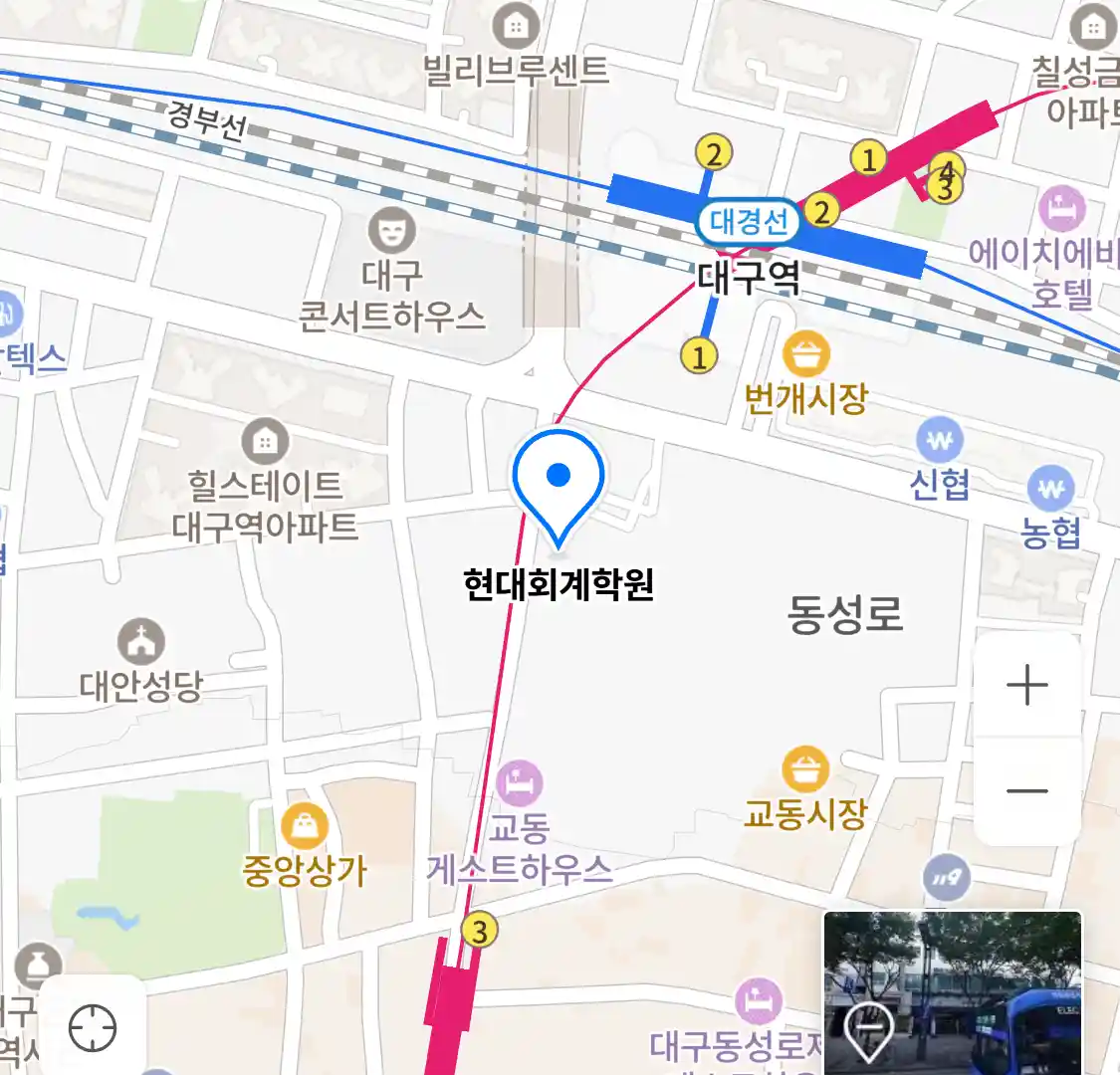Viewport: 1120px width, 1075px height.
Task: Open 대구 콘서트하우스 place marker
Action: pyautogui.click(x=391, y=230)
